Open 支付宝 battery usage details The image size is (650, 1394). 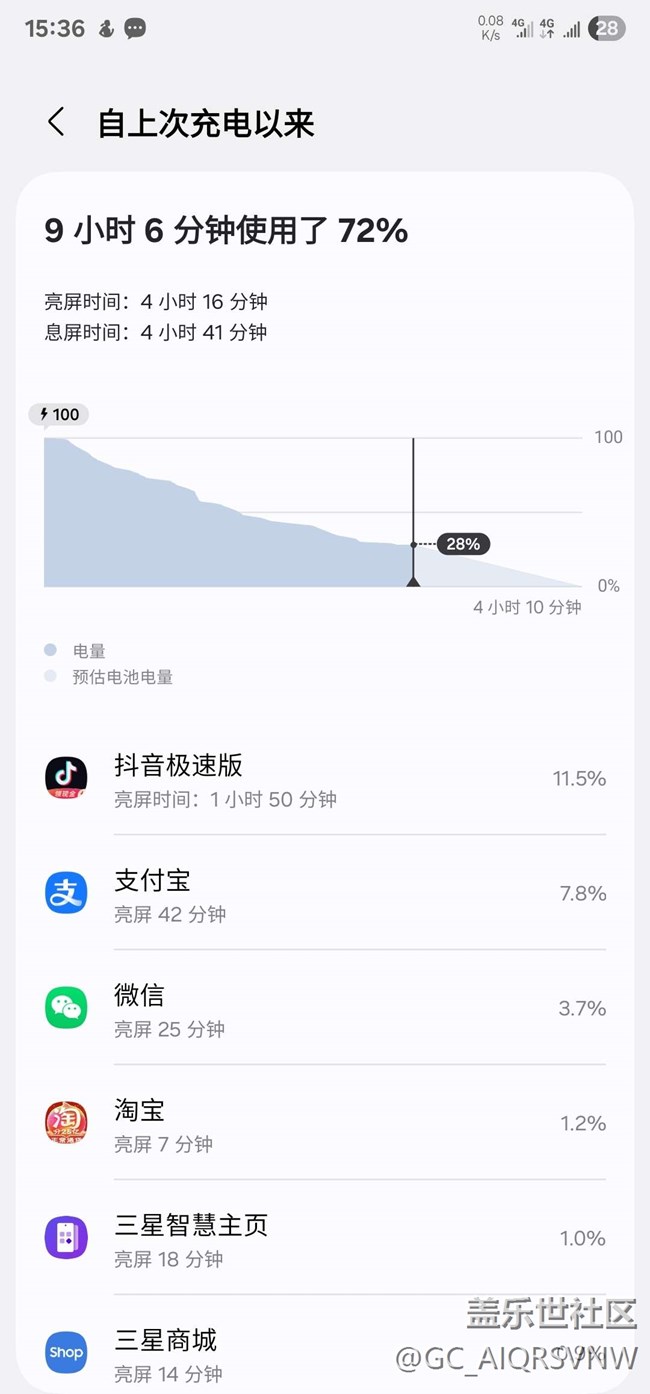click(x=325, y=893)
